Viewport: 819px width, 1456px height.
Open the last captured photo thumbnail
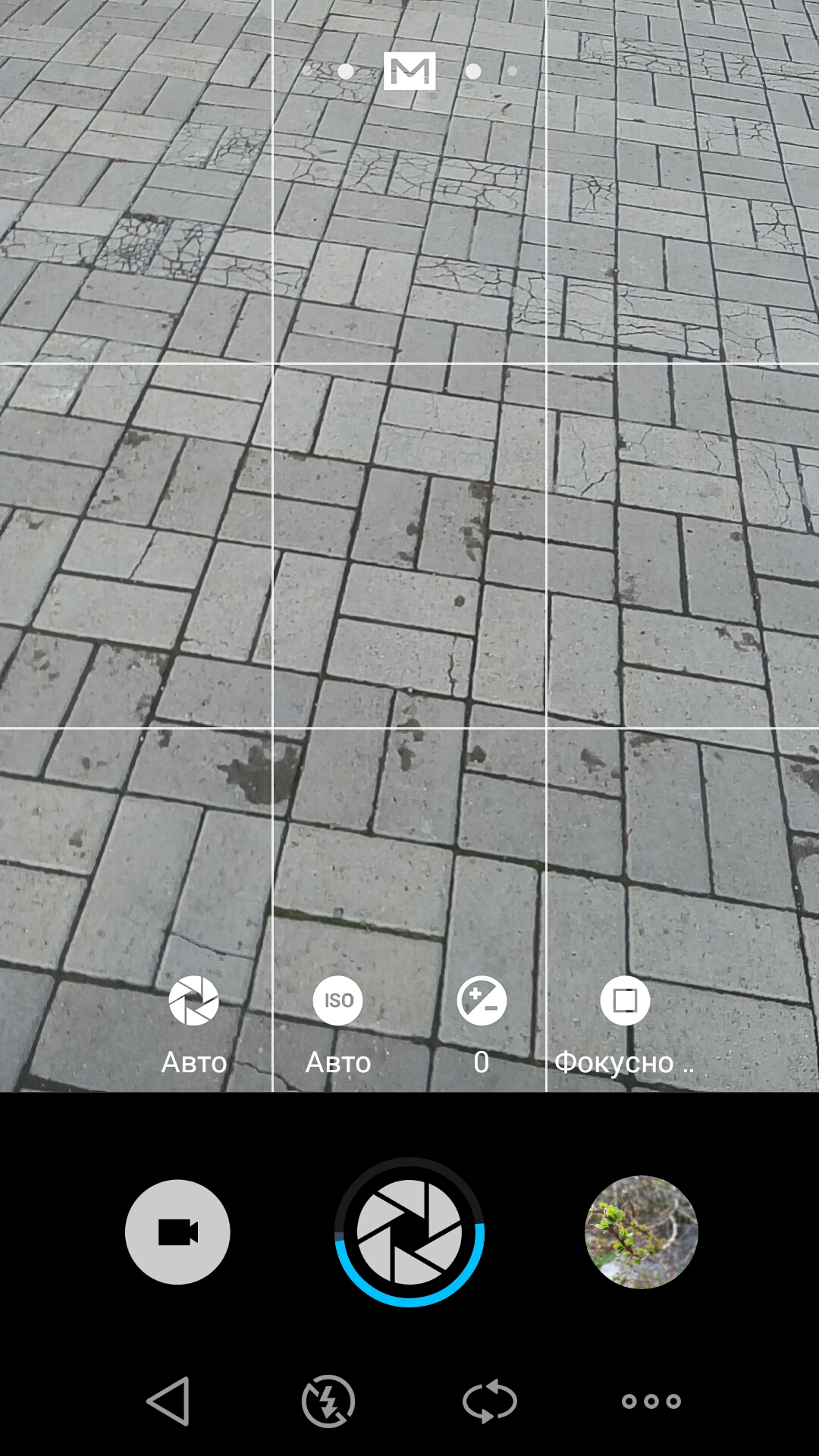point(642,1232)
